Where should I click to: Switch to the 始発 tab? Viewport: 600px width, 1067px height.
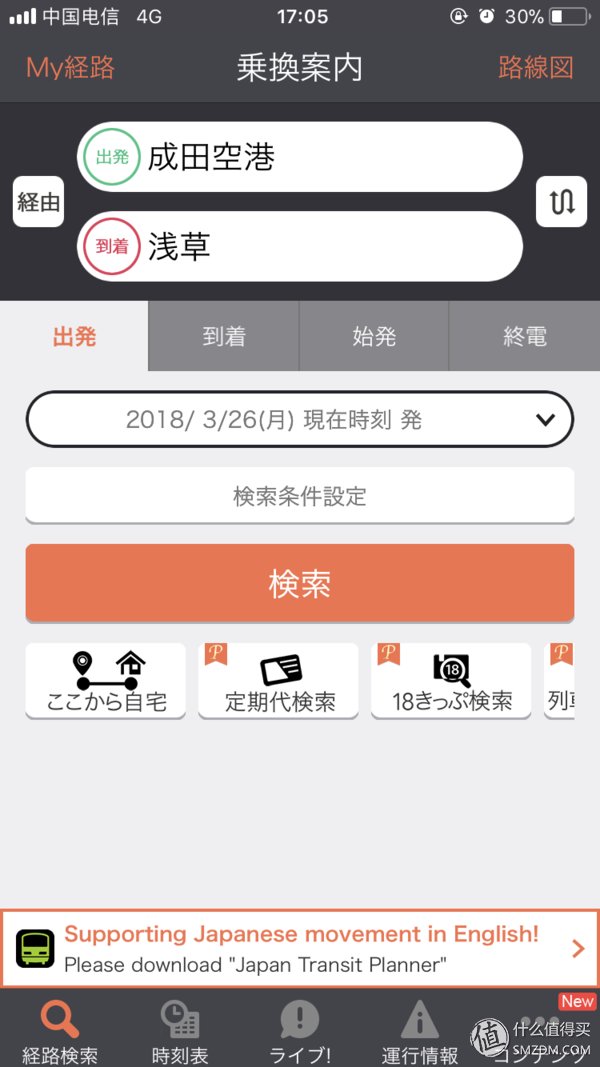(374, 336)
